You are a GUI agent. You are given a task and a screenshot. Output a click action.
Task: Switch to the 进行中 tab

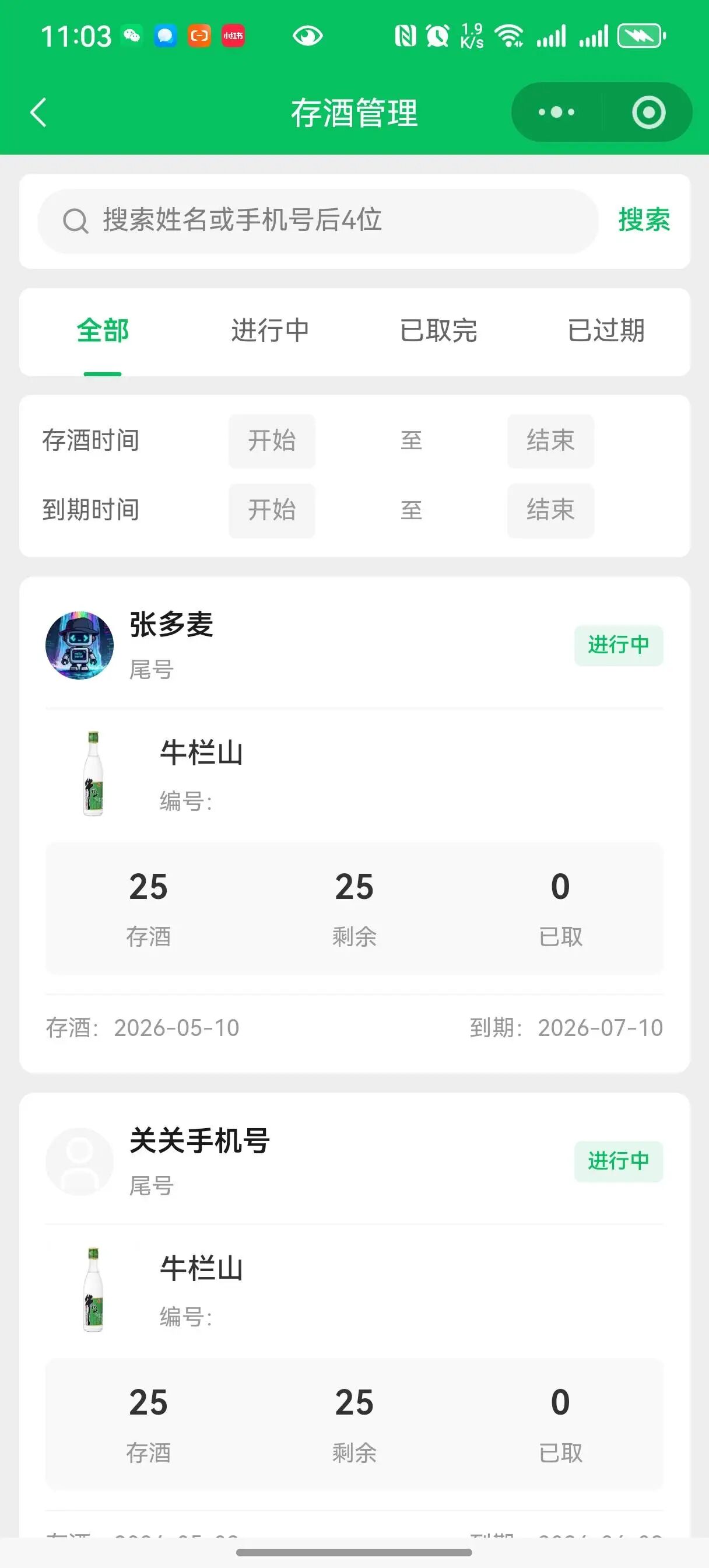270,332
